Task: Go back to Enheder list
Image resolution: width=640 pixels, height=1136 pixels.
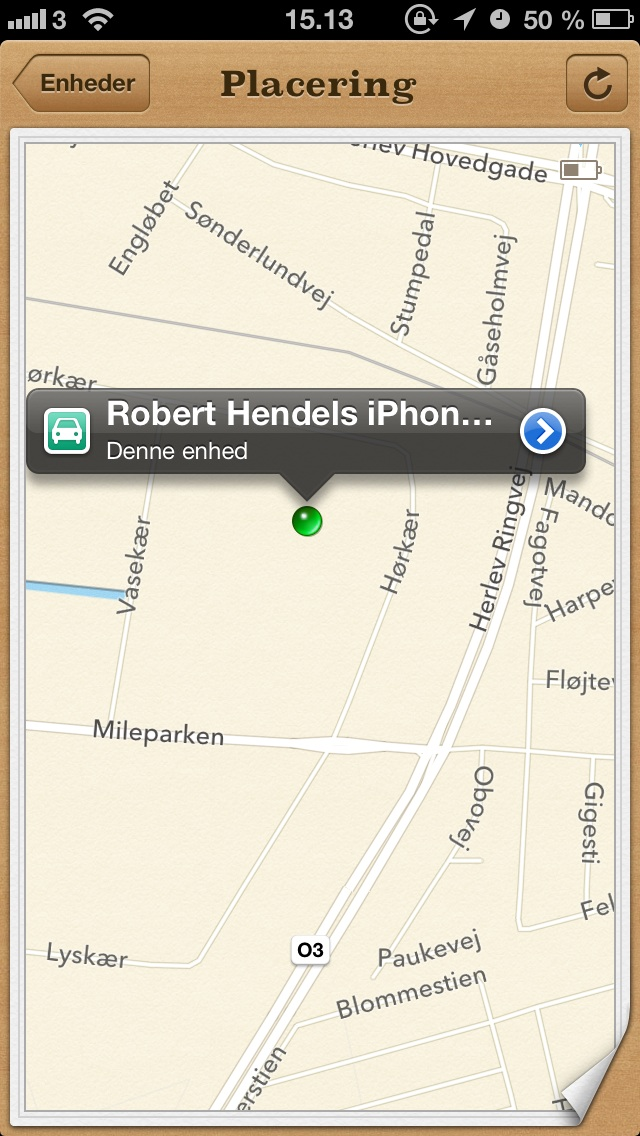Action: click(x=83, y=83)
